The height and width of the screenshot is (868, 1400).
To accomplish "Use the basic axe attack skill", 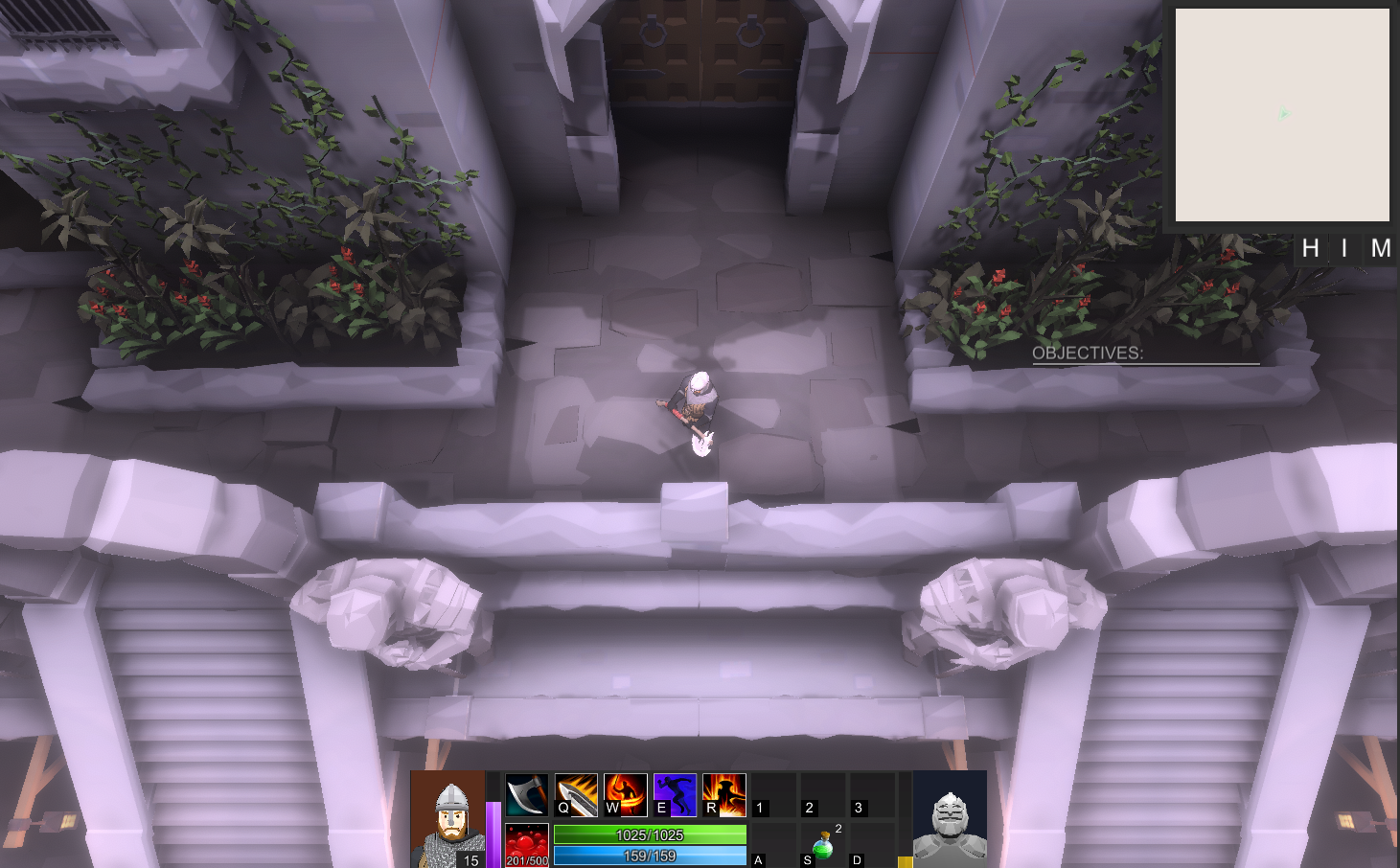I will (x=526, y=794).
